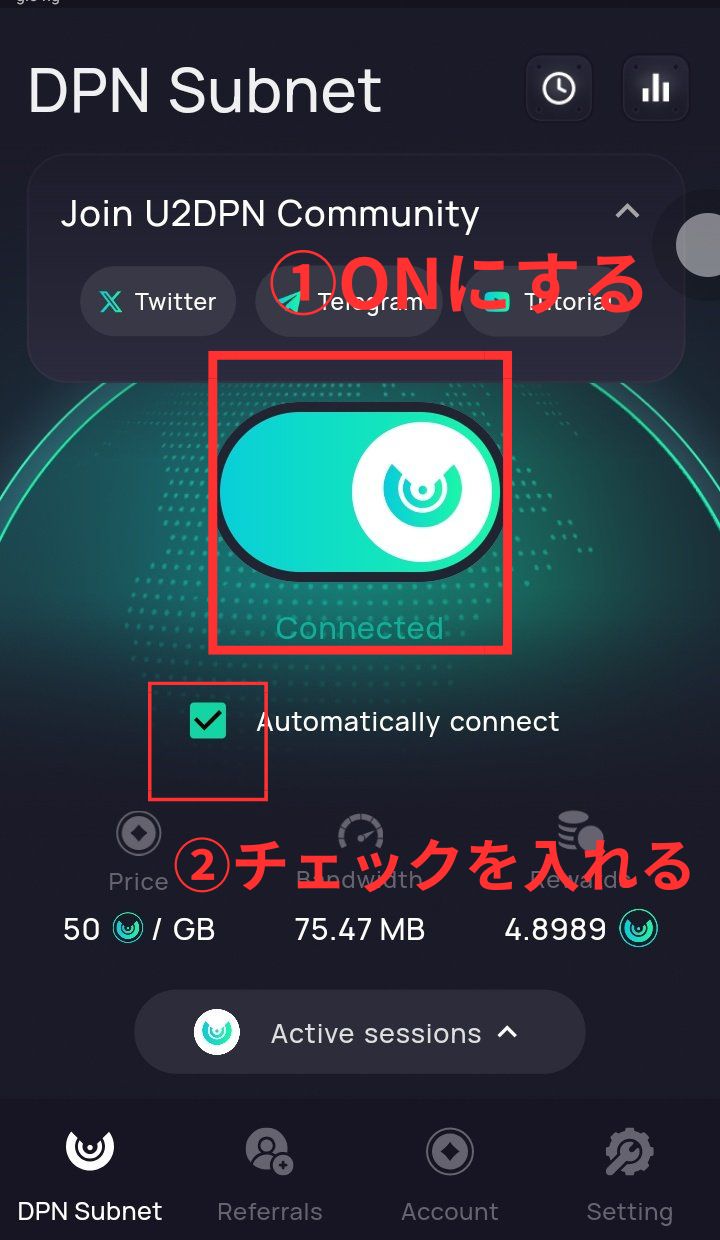
Task: Click the Price diamond icon
Action: point(138,832)
